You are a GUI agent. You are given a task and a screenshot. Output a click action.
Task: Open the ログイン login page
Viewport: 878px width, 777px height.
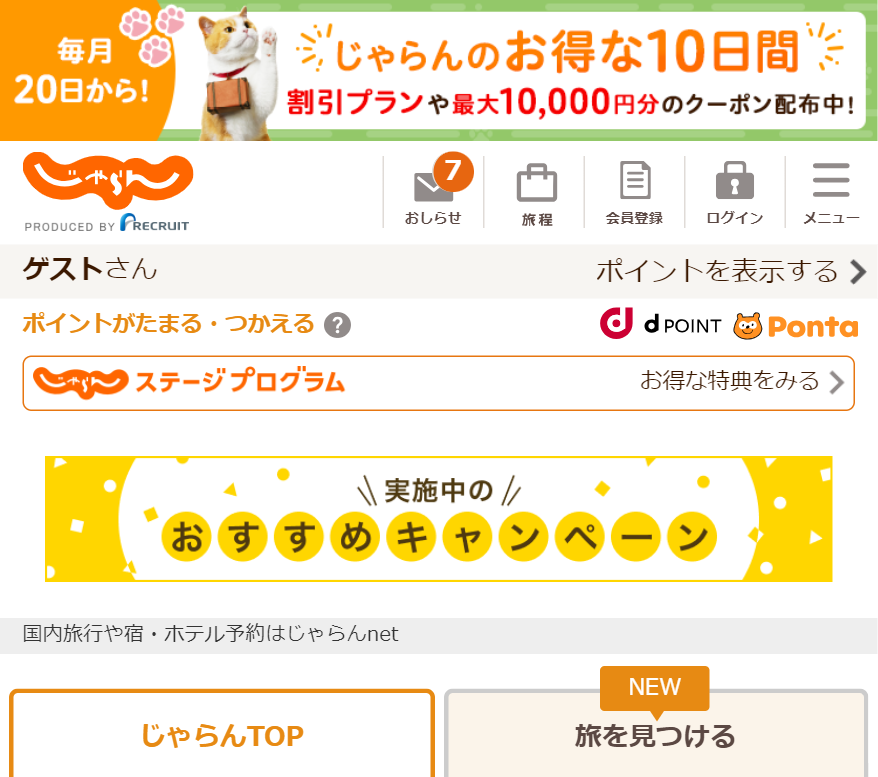click(x=734, y=193)
